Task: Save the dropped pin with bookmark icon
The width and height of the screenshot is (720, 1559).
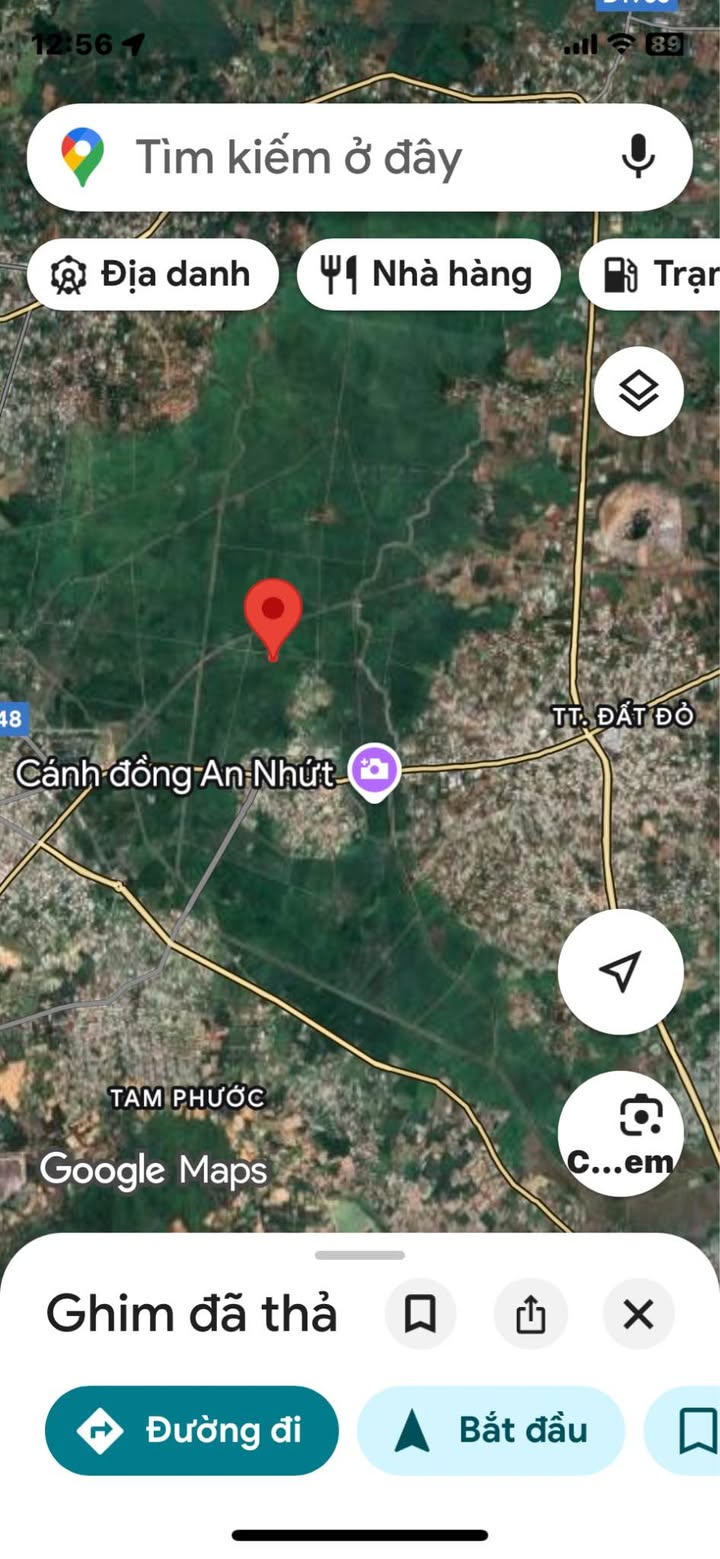Action: tap(420, 1314)
